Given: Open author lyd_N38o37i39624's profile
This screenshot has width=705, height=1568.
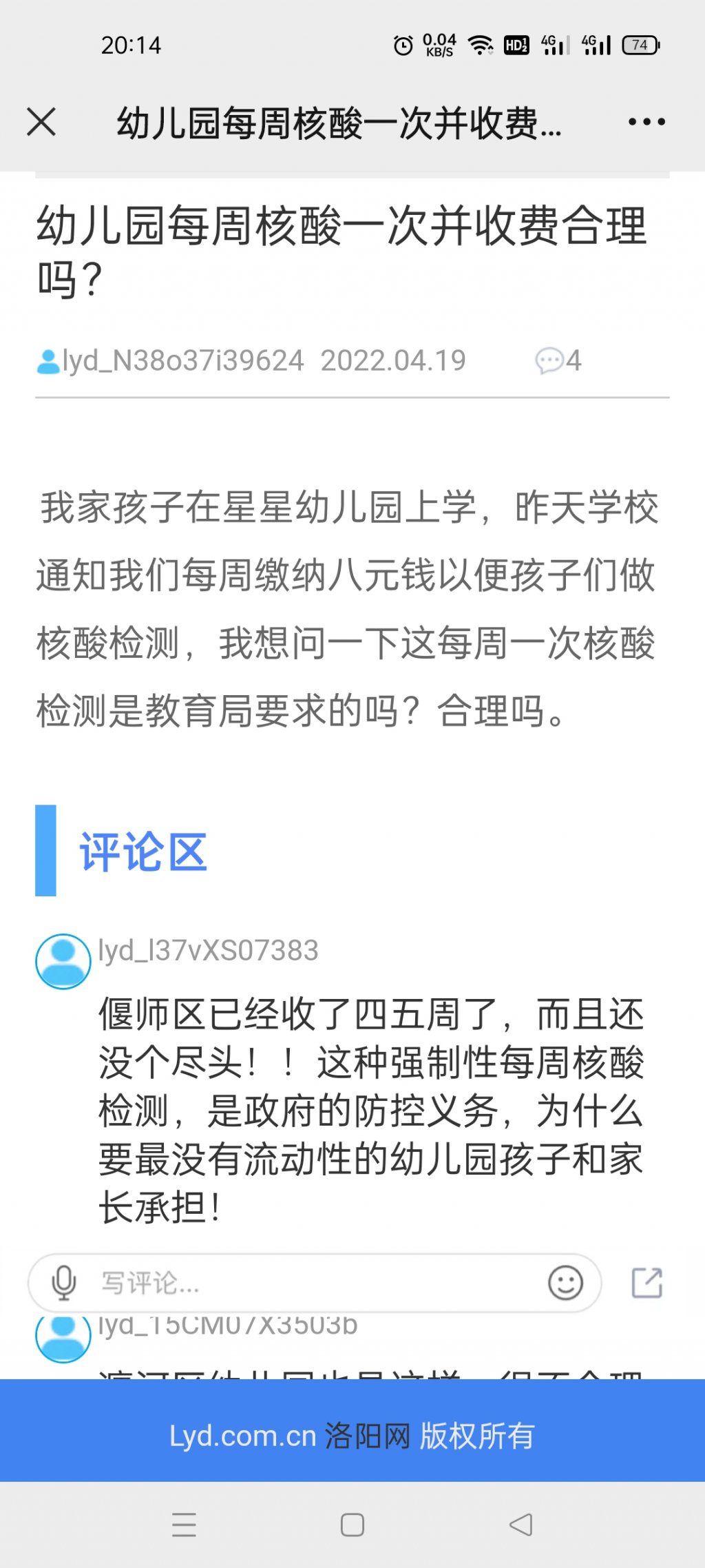Looking at the screenshot, I should (x=170, y=360).
